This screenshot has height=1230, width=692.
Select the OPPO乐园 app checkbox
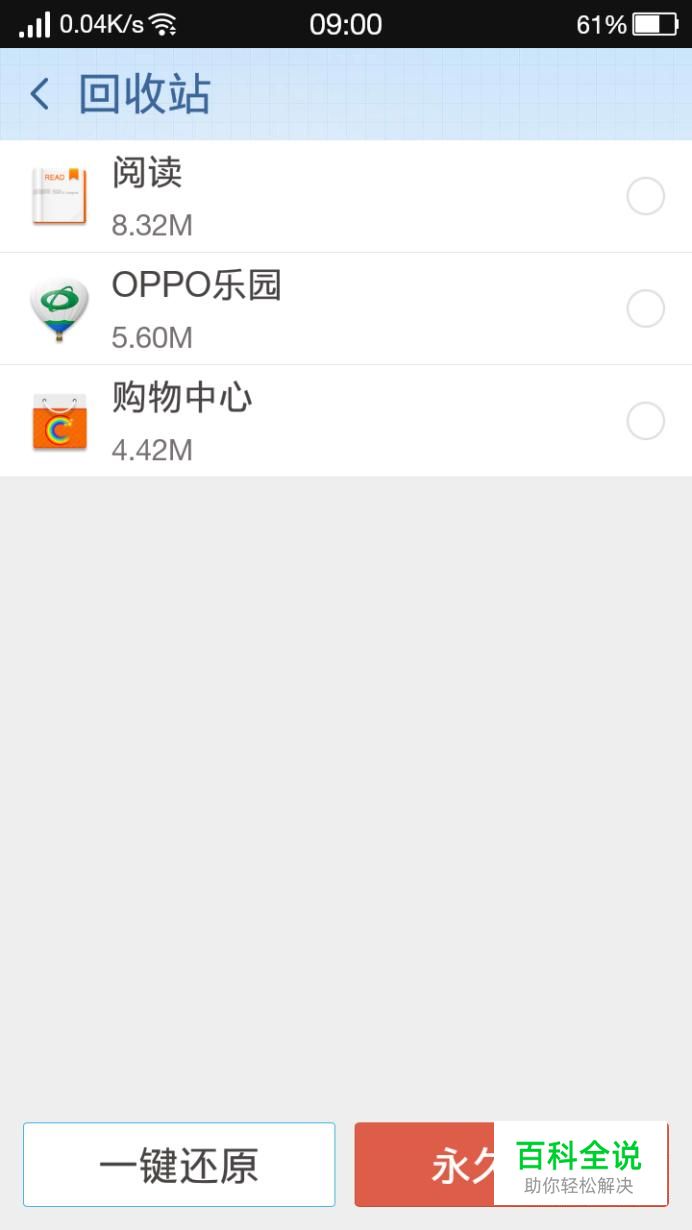pyautogui.click(x=645, y=308)
